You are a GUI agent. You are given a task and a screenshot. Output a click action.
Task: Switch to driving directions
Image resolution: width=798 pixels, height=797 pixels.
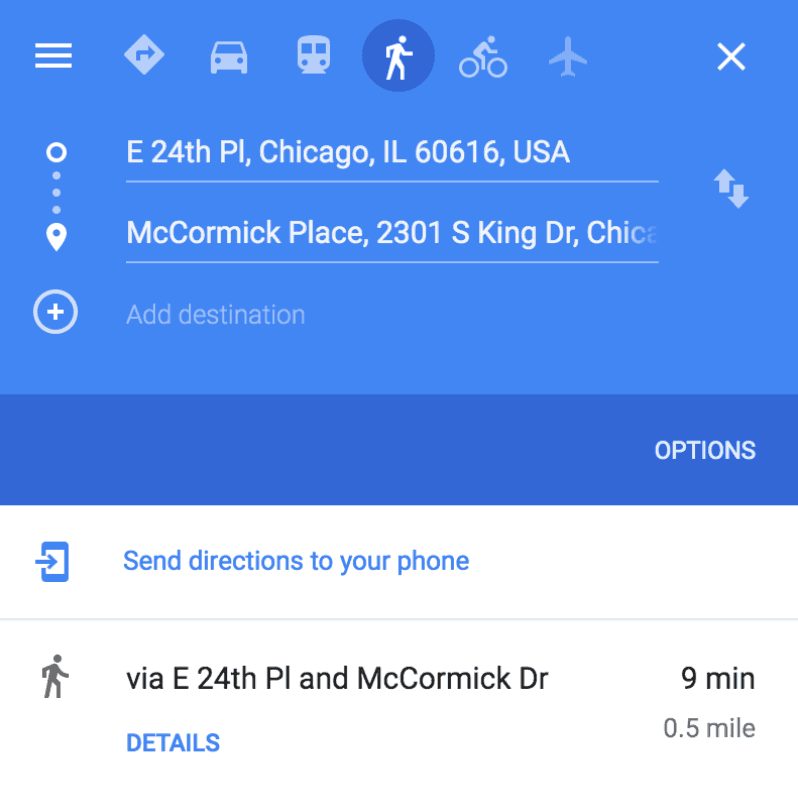click(229, 56)
